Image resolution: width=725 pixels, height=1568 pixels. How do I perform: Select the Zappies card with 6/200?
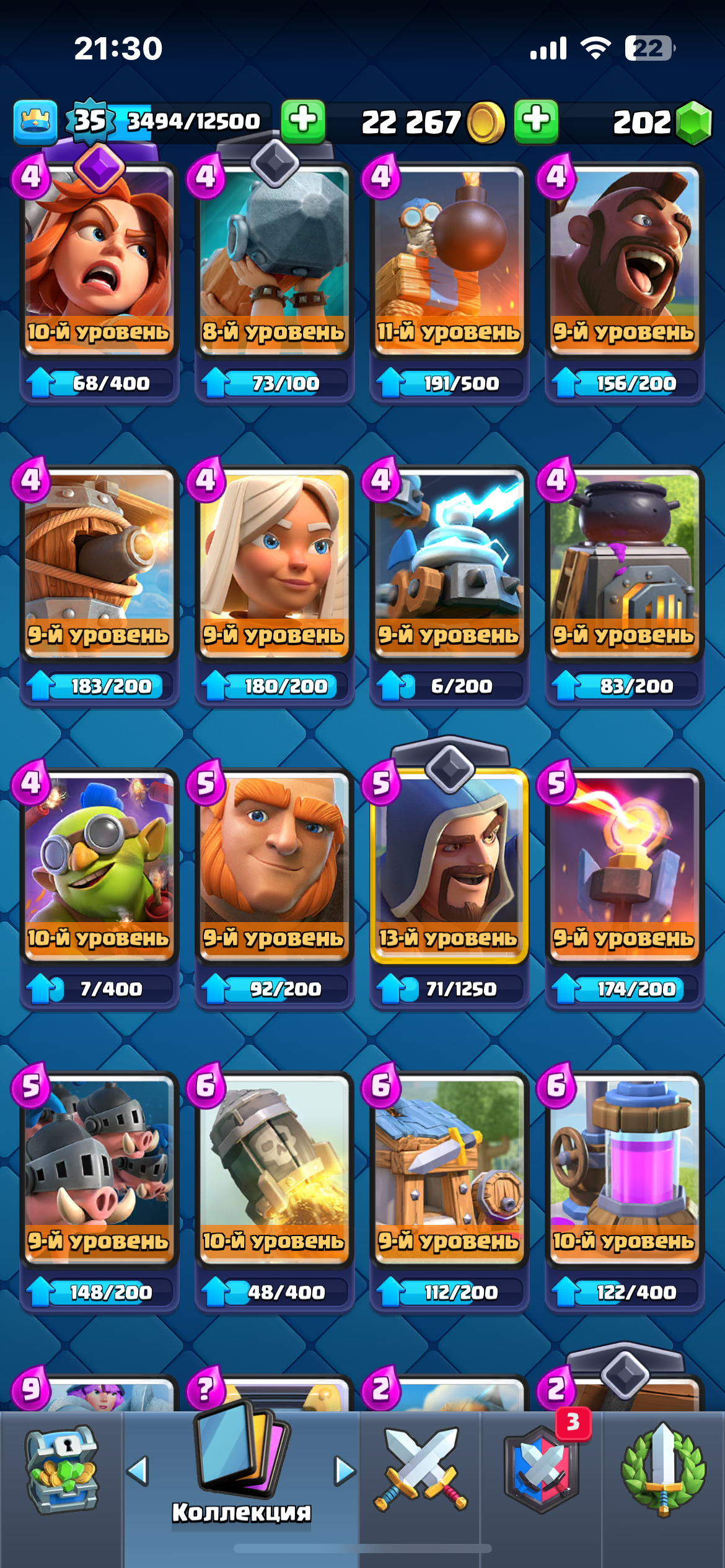449,564
